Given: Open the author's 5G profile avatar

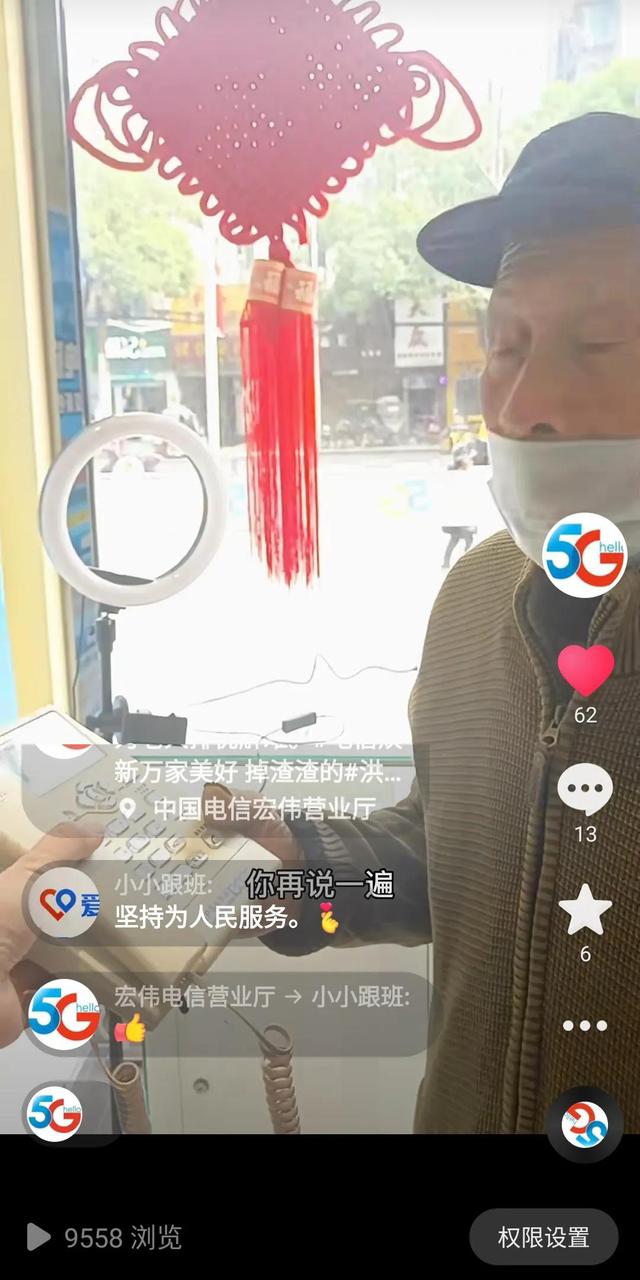Looking at the screenshot, I should pyautogui.click(x=584, y=555).
